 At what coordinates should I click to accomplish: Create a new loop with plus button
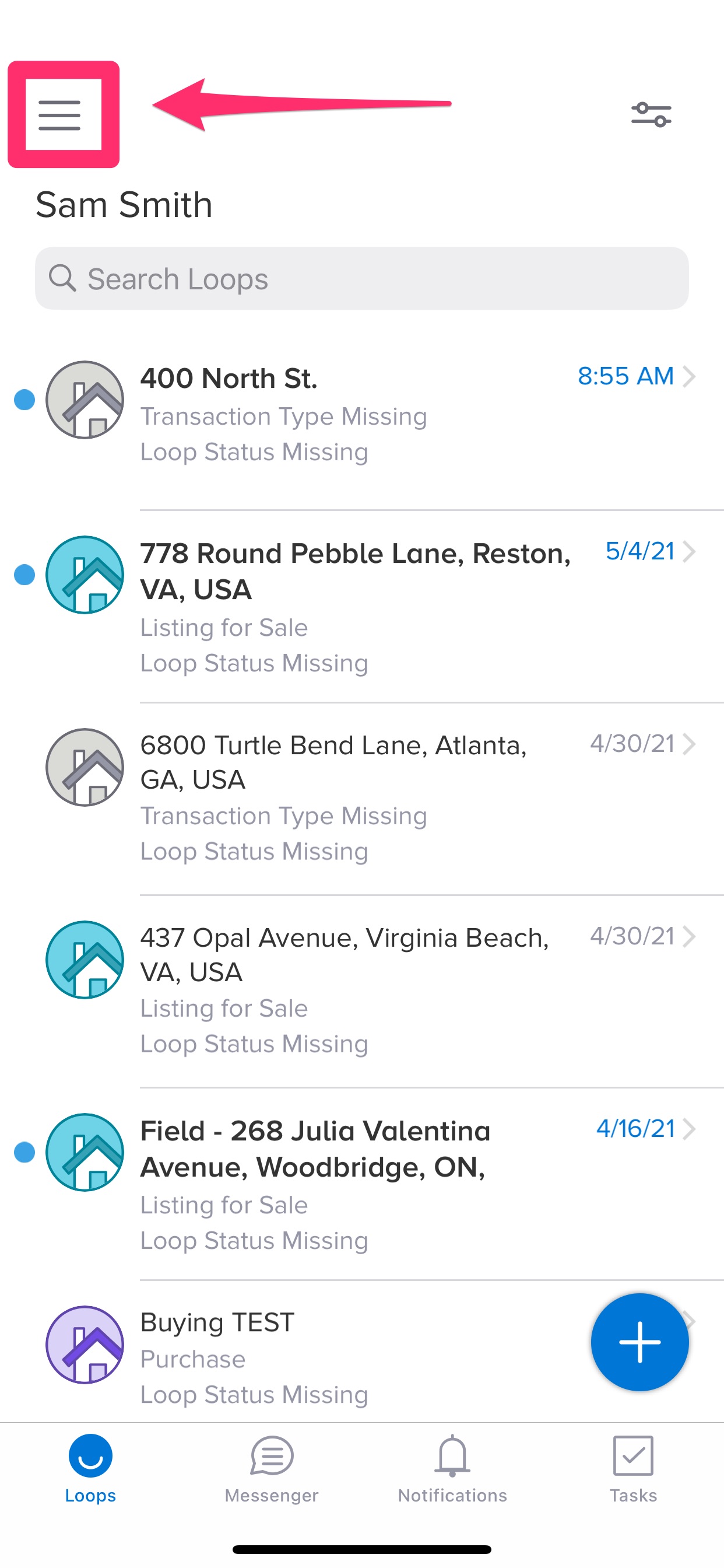(x=639, y=1342)
